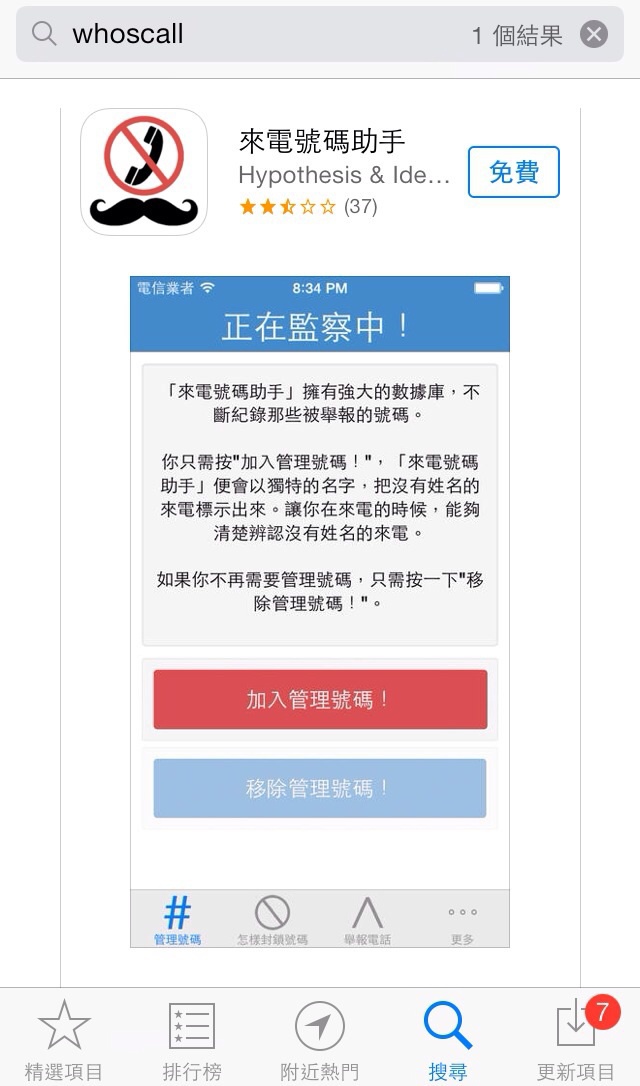
Task: Clear the search text
Action: [594, 34]
